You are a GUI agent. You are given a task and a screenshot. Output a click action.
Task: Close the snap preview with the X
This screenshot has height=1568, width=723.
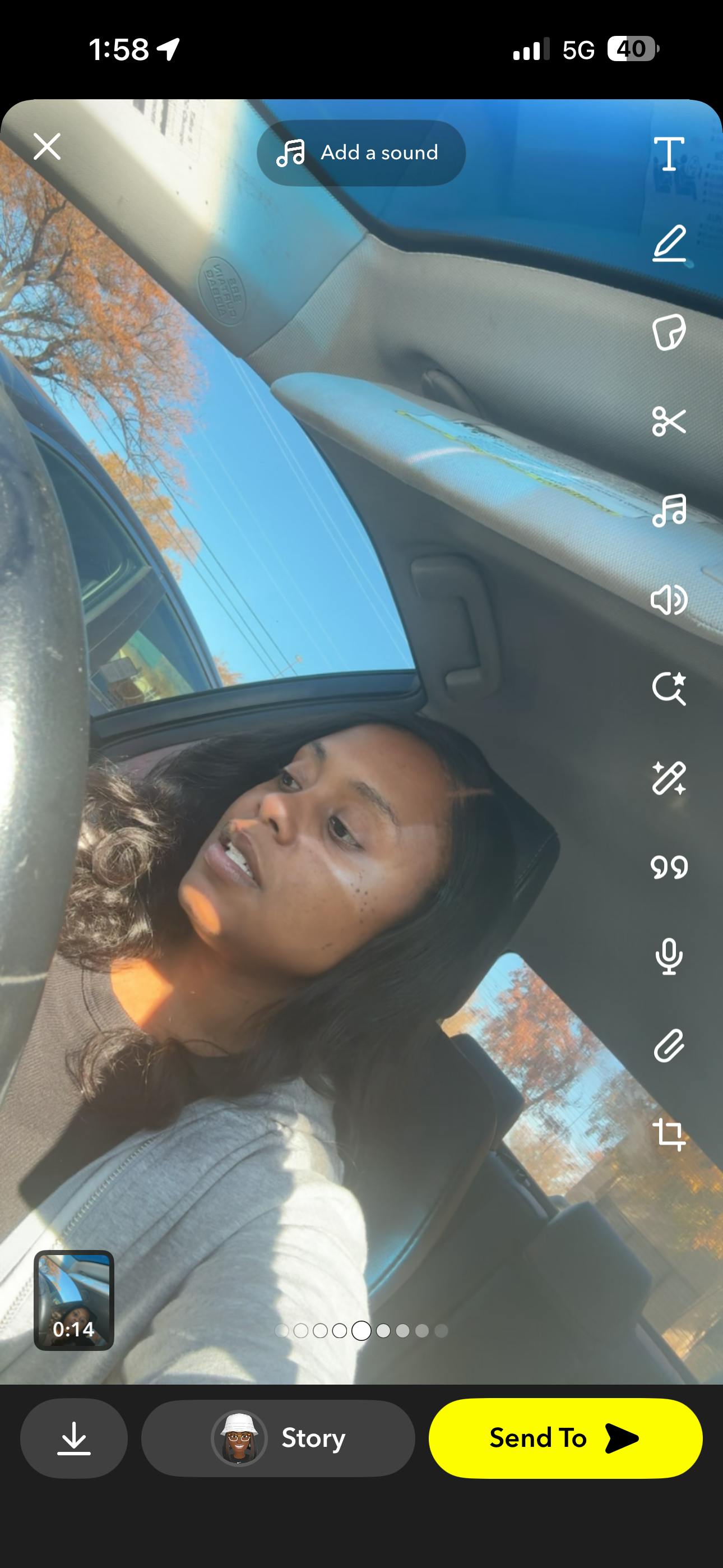point(47,147)
